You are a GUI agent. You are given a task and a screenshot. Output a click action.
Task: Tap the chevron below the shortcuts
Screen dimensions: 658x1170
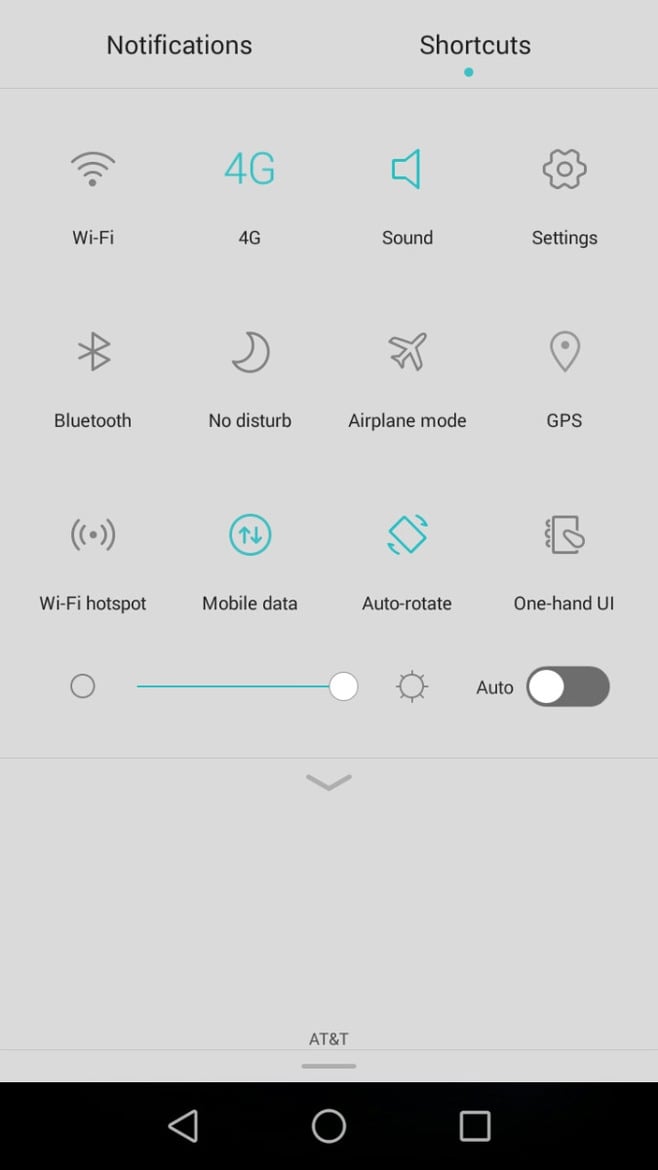329,783
